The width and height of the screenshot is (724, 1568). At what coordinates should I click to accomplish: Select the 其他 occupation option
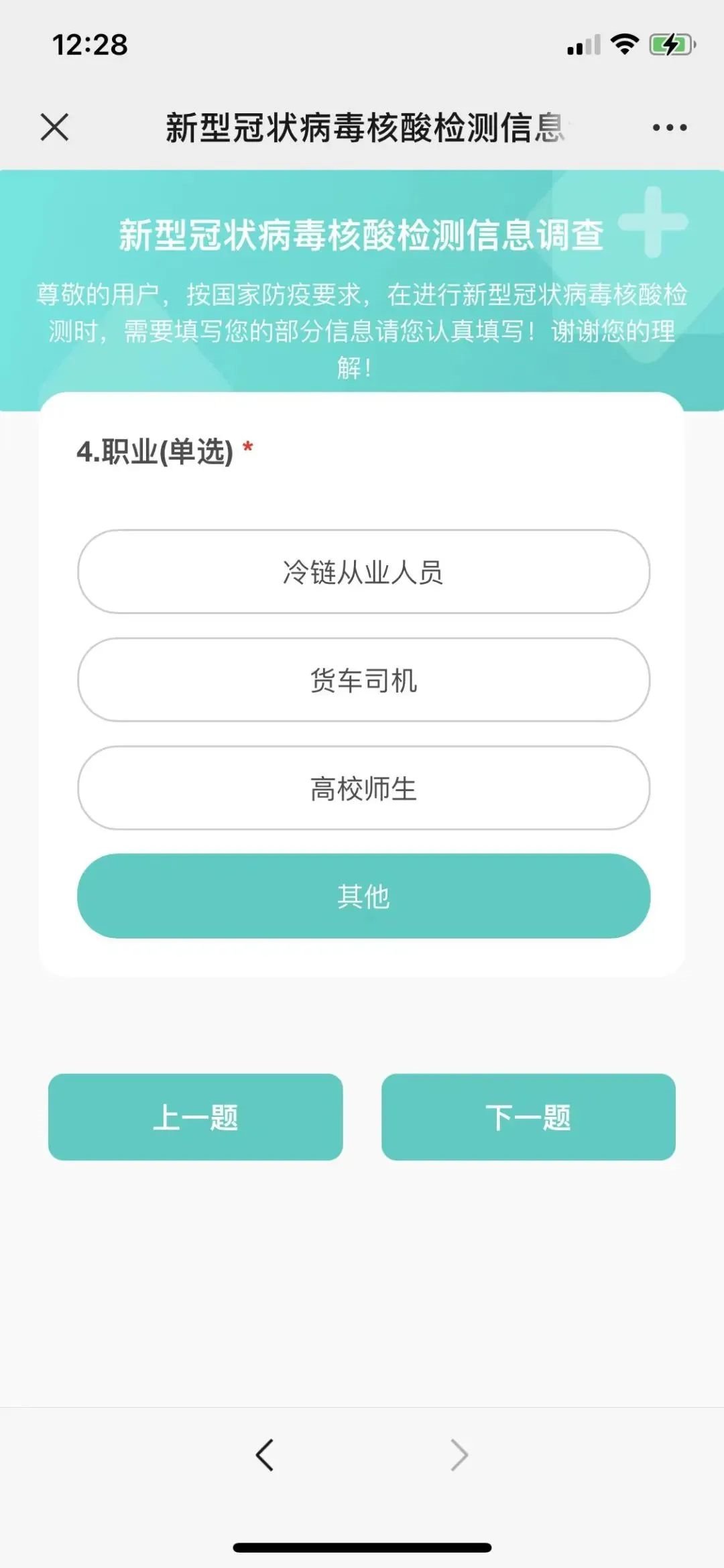[x=363, y=896]
